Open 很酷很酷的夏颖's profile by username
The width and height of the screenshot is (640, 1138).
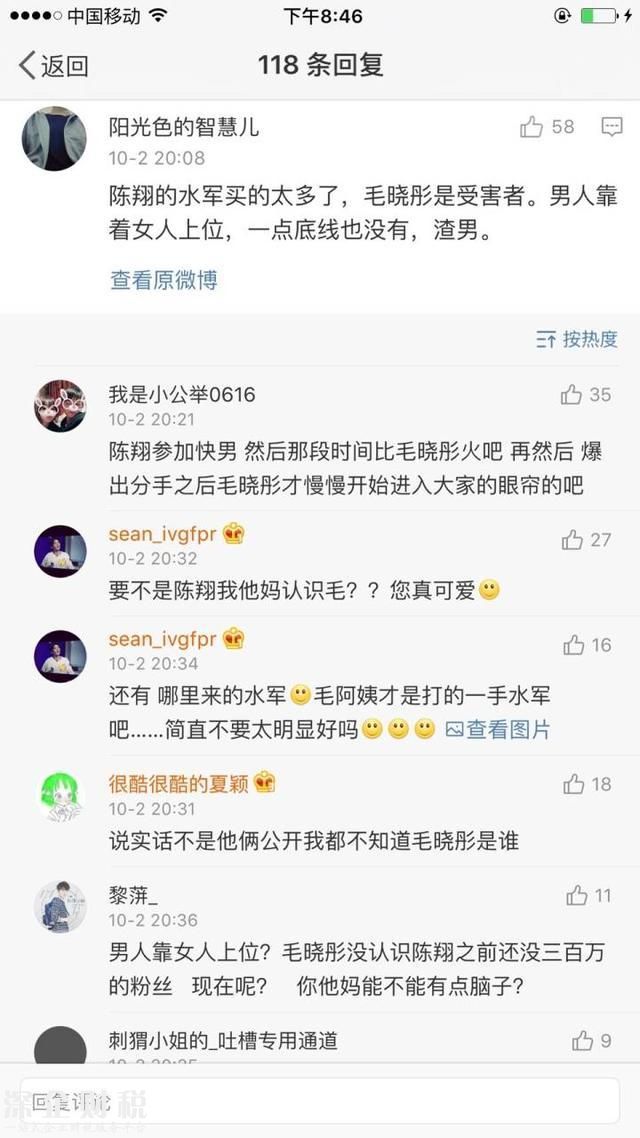[x=178, y=784]
